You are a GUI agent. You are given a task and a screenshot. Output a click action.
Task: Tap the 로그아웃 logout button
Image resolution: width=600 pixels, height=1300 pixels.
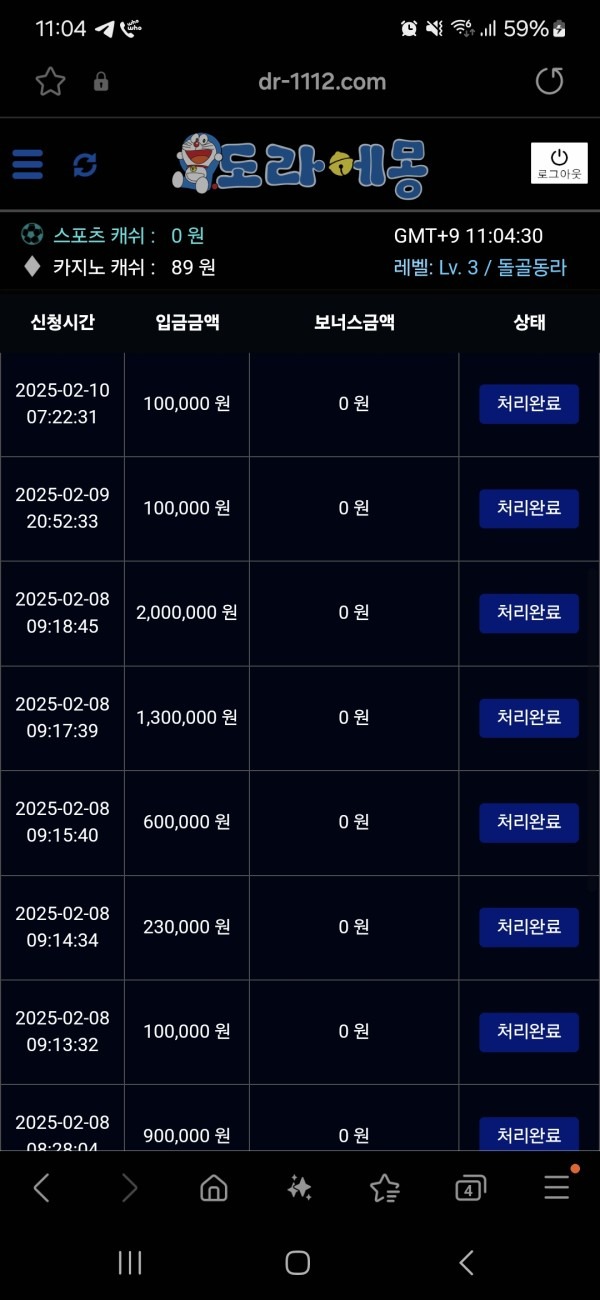558,164
